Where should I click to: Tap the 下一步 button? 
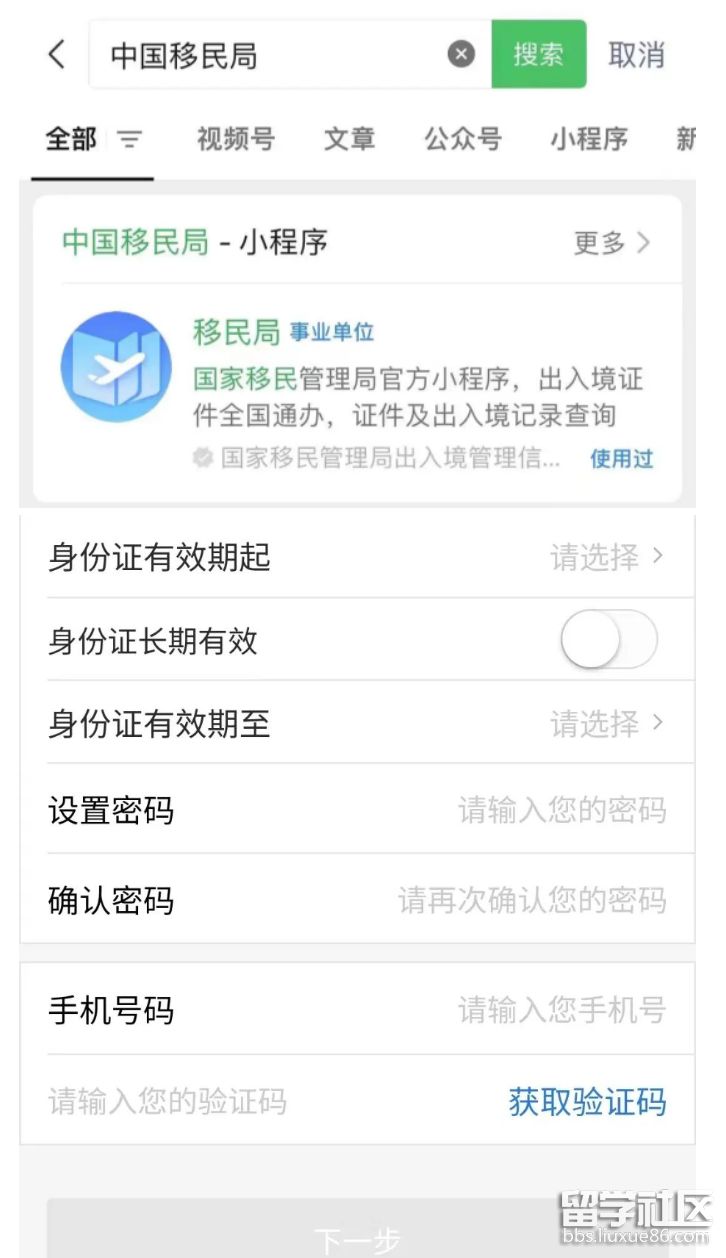(357, 1238)
